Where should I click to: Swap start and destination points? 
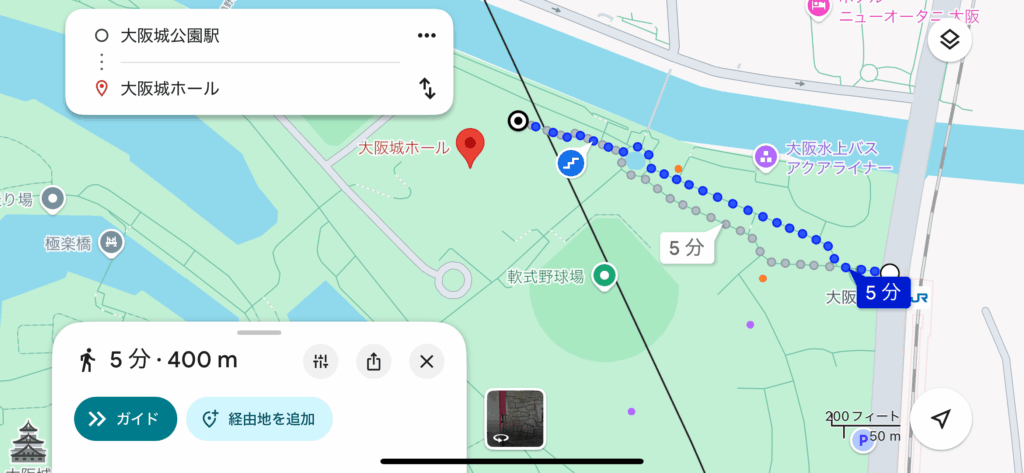[x=427, y=88]
